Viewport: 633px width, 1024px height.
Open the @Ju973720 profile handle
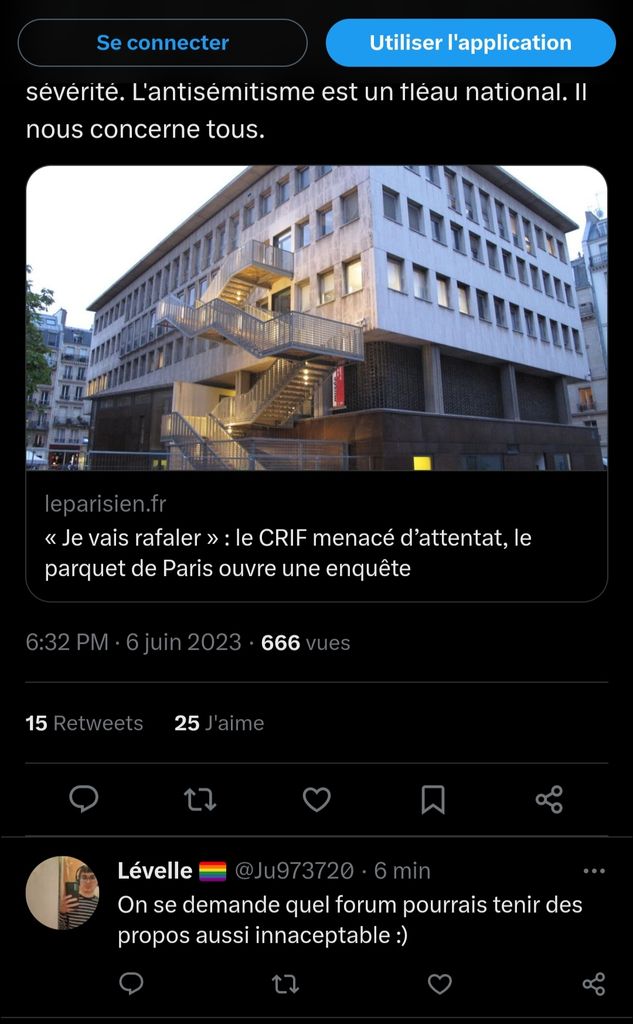293,871
